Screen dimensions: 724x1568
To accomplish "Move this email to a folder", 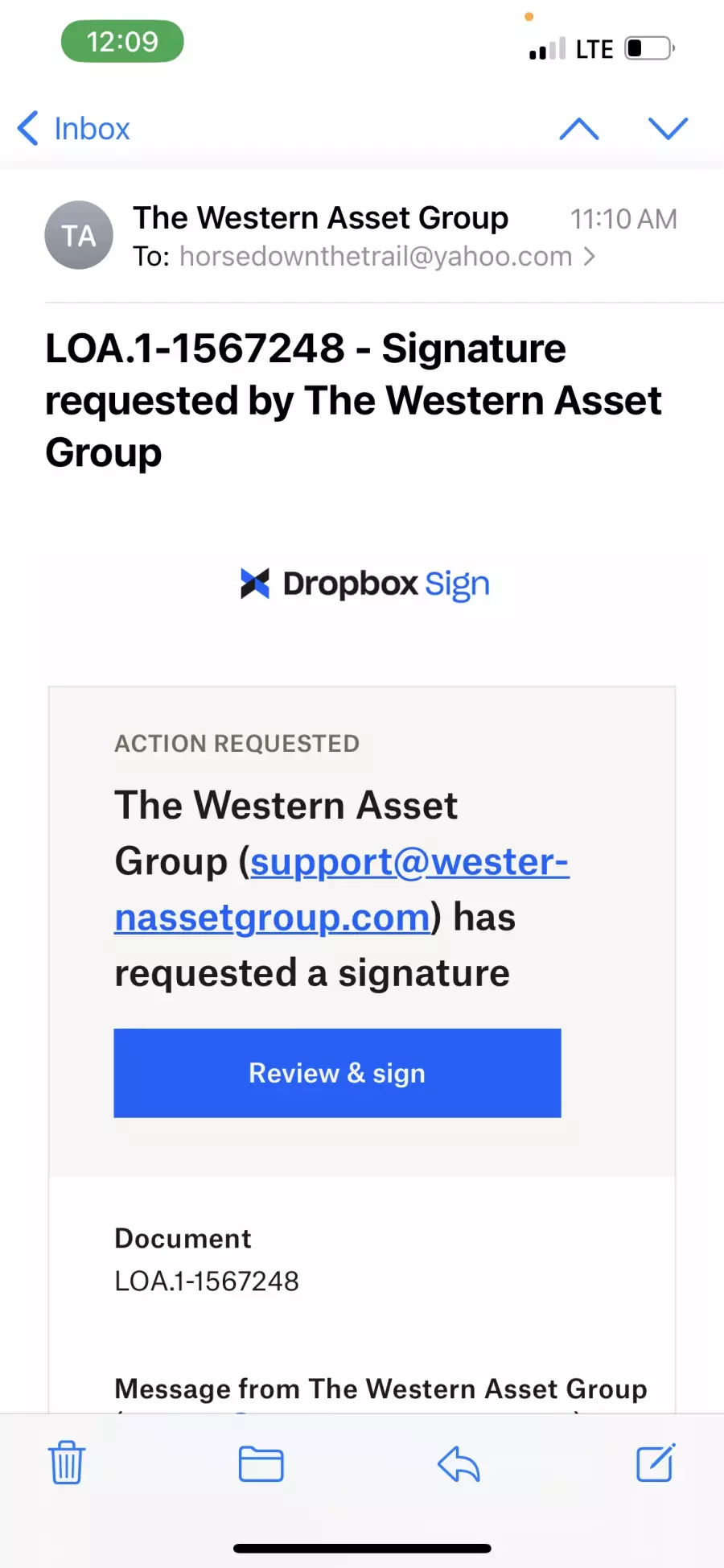I will click(261, 1464).
